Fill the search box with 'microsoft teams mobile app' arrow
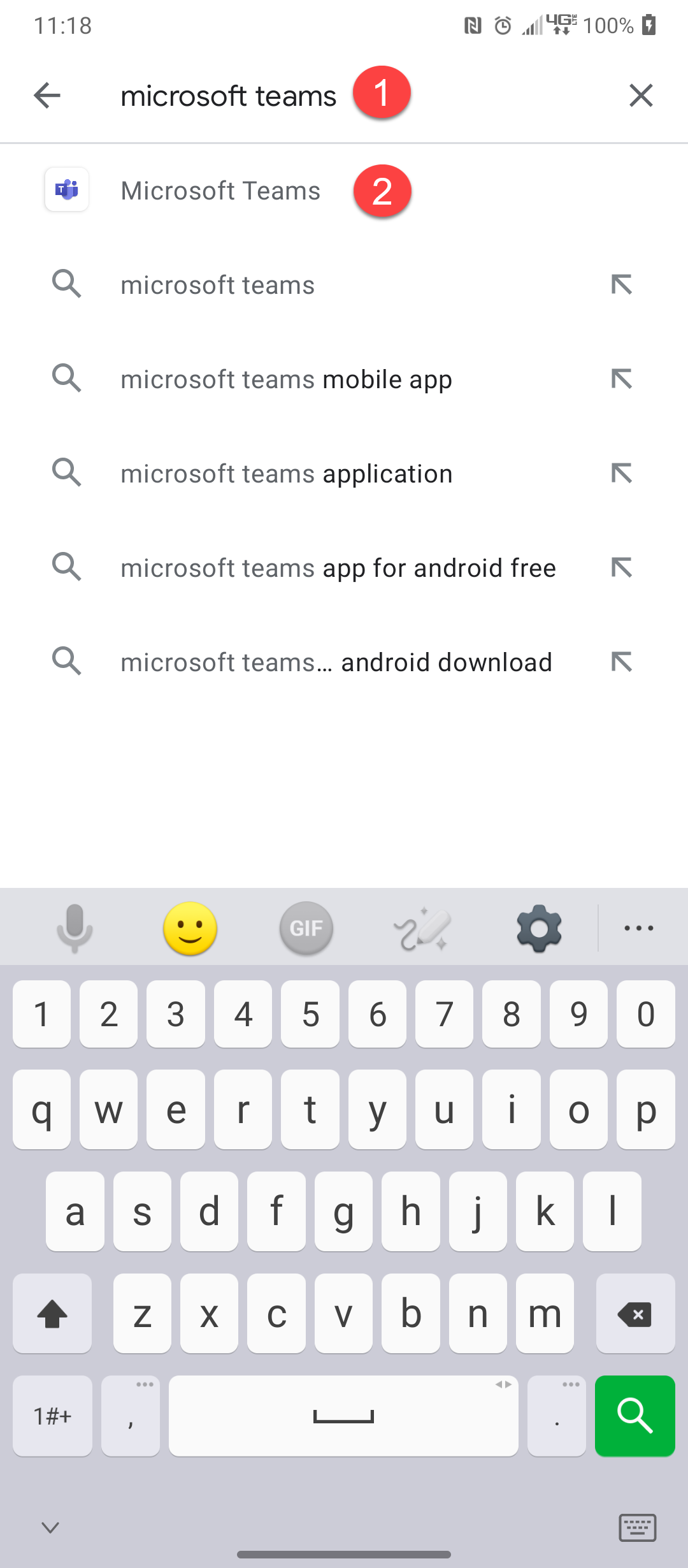Viewport: 688px width, 1568px height. (621, 379)
